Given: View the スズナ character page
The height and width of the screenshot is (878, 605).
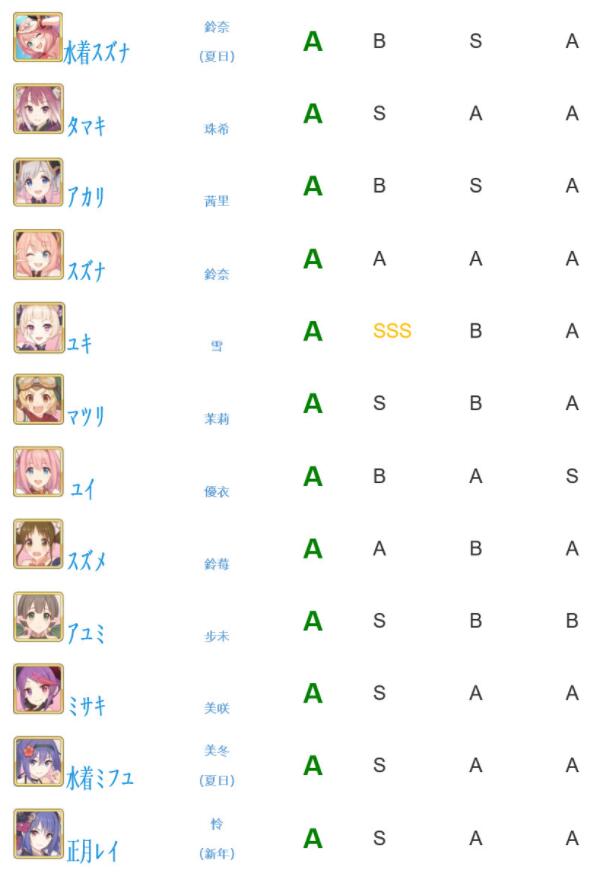Looking at the screenshot, I should pyautogui.click(x=85, y=271).
